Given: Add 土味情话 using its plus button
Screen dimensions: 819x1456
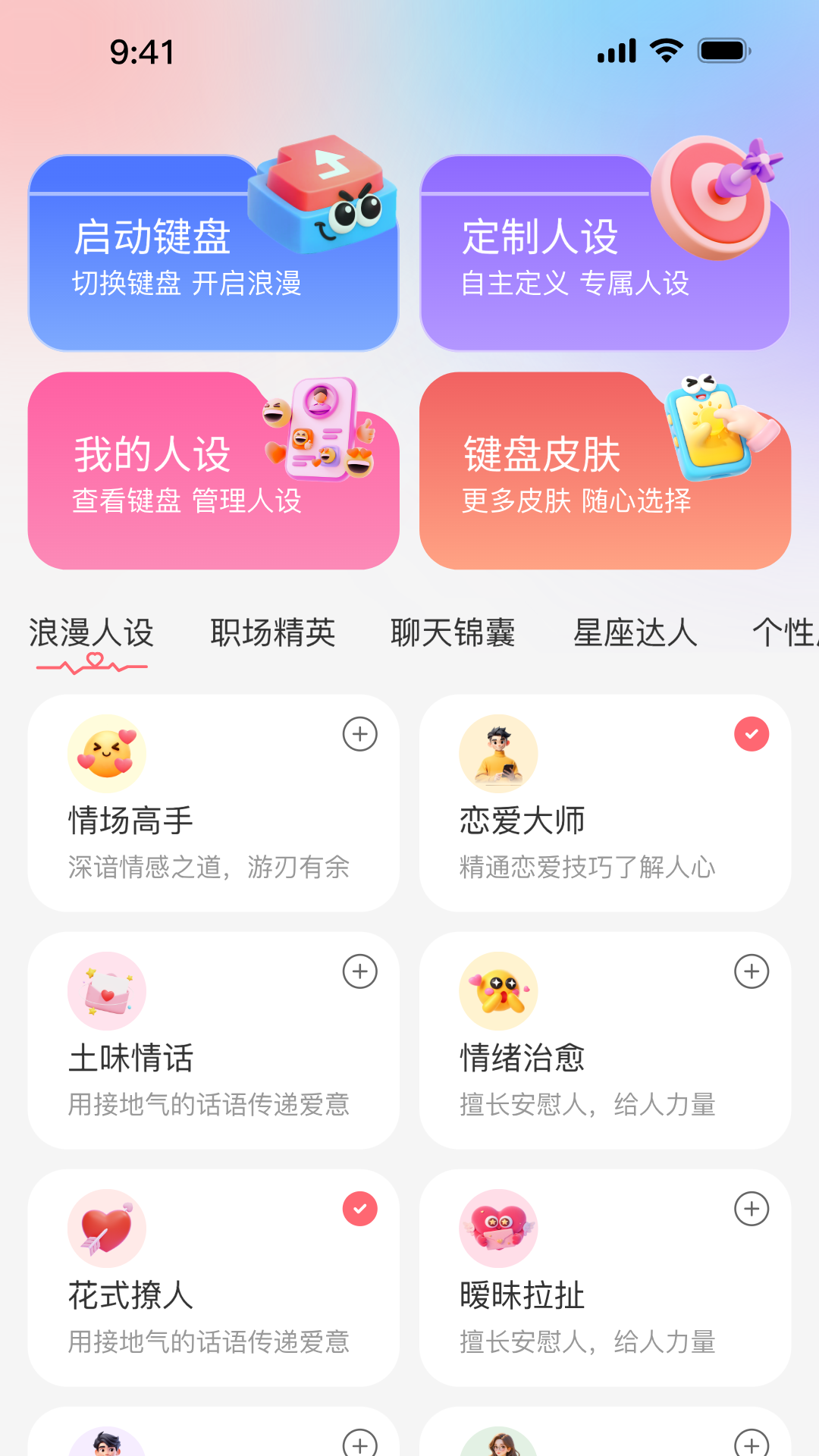Looking at the screenshot, I should click(x=359, y=970).
